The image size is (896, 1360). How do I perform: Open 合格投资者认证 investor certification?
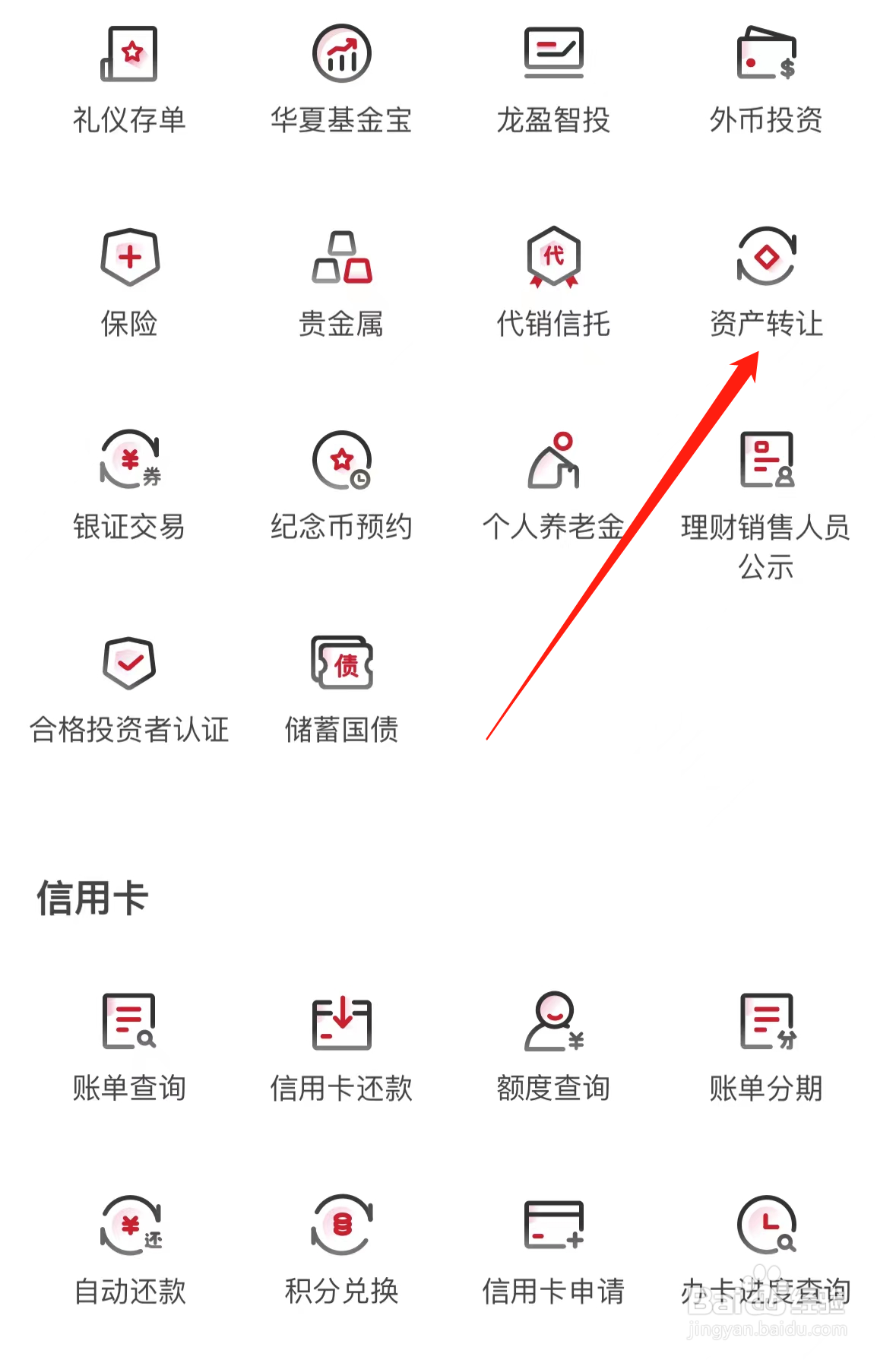pyautogui.click(x=130, y=688)
